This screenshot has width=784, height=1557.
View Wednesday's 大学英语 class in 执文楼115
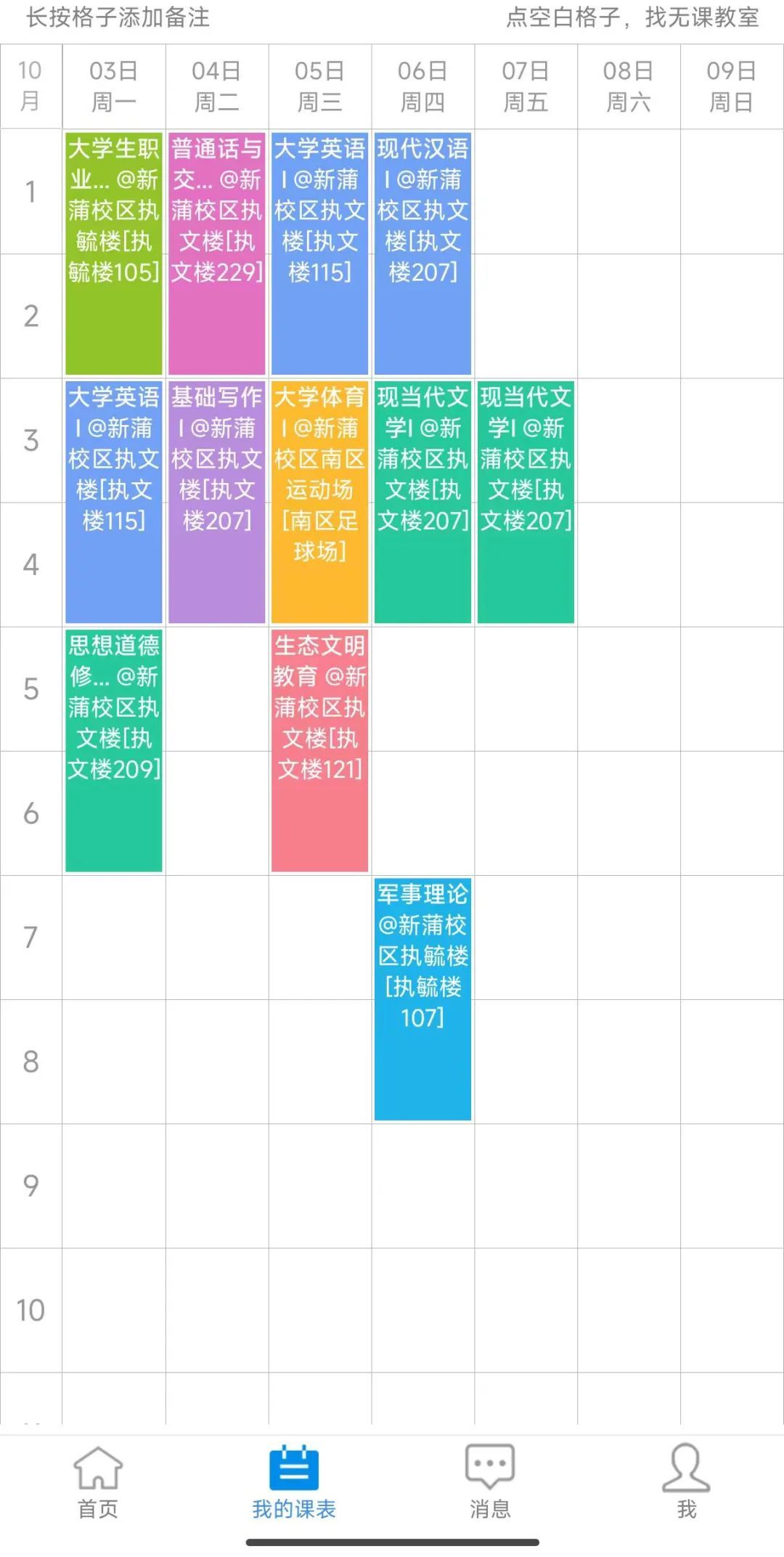point(320,253)
